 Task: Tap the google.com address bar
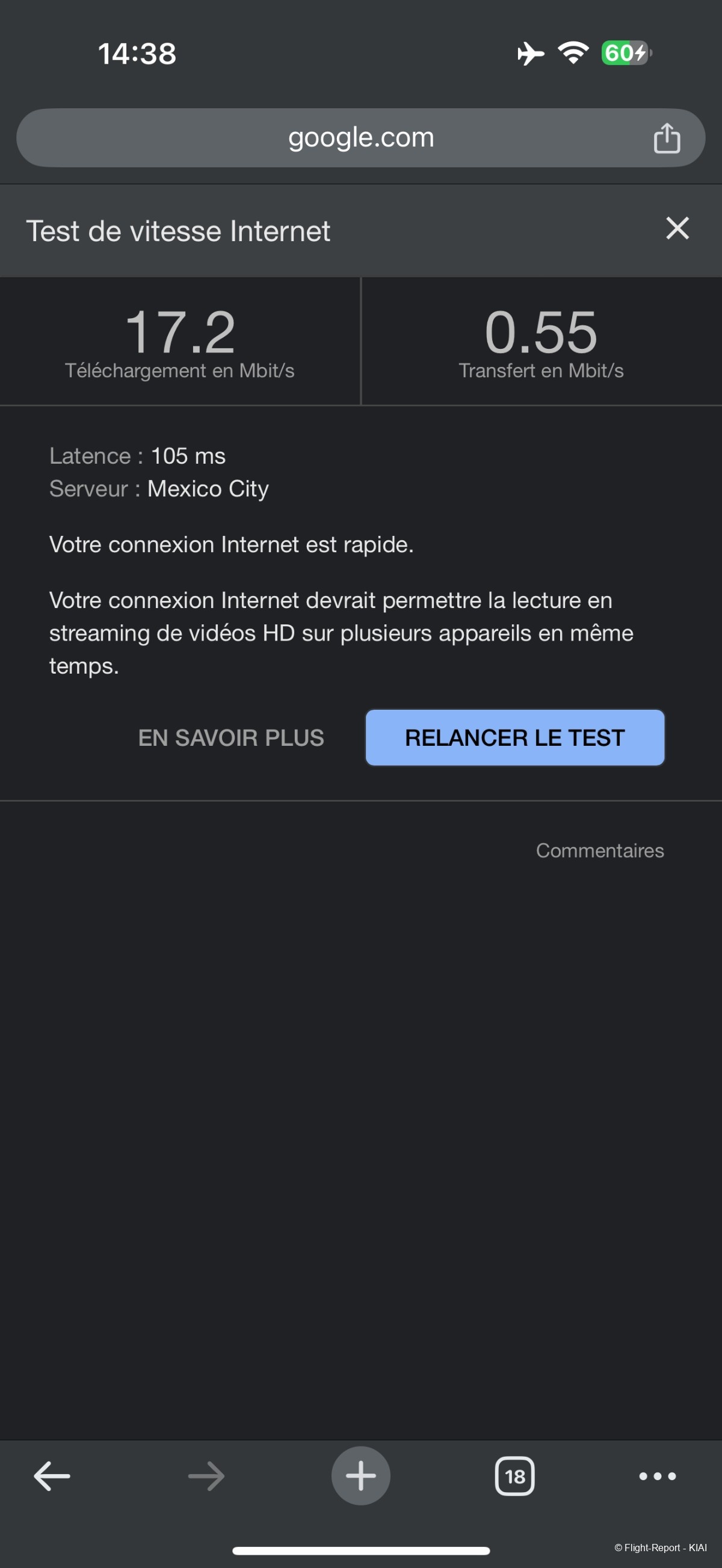[360, 138]
